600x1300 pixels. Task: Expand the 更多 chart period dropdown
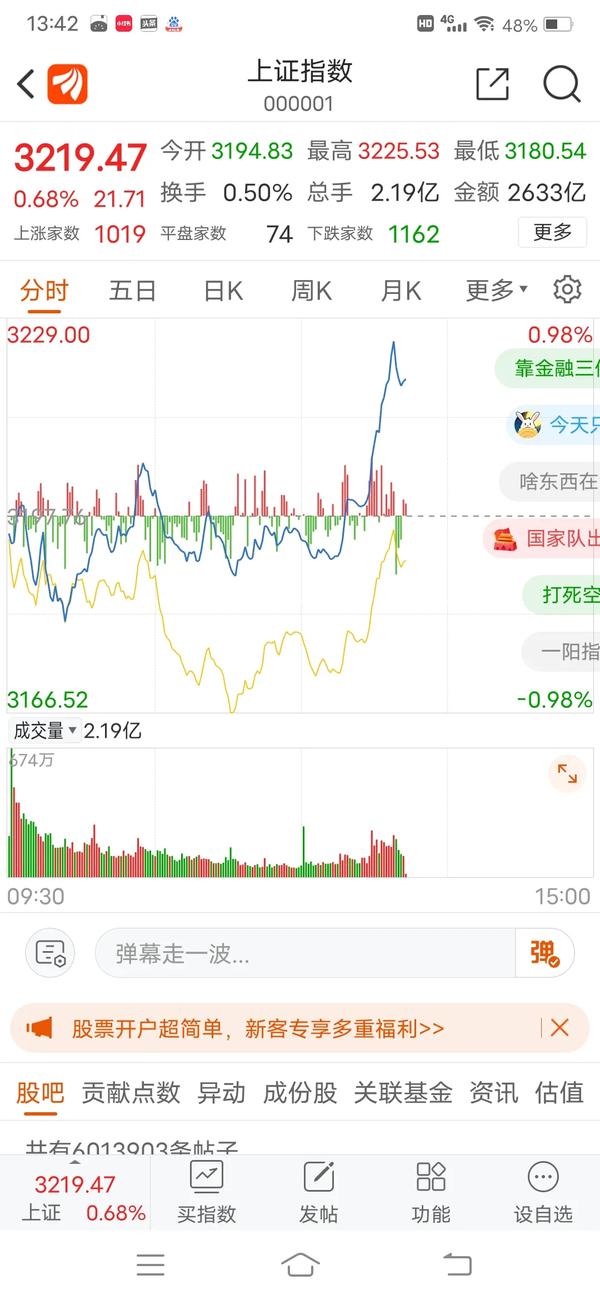(496, 291)
